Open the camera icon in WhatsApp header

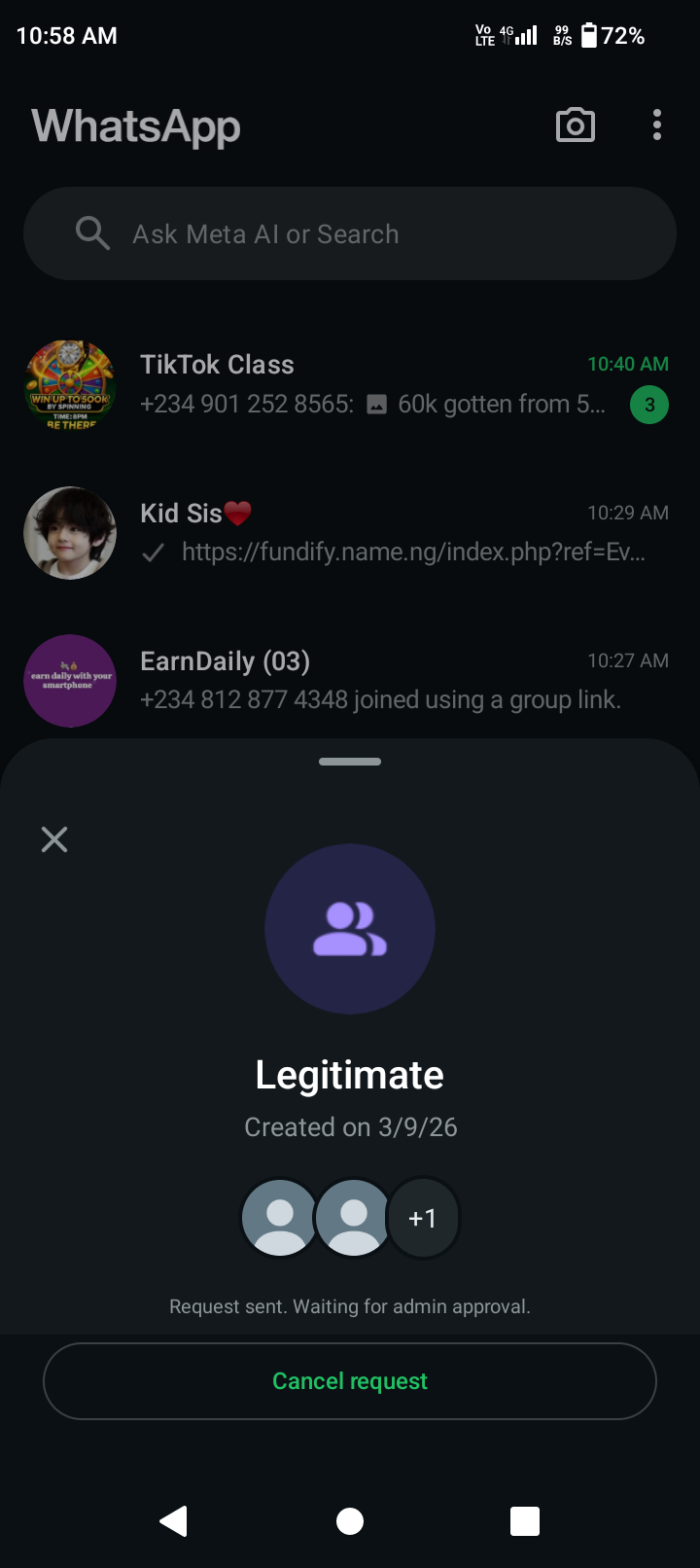575,125
